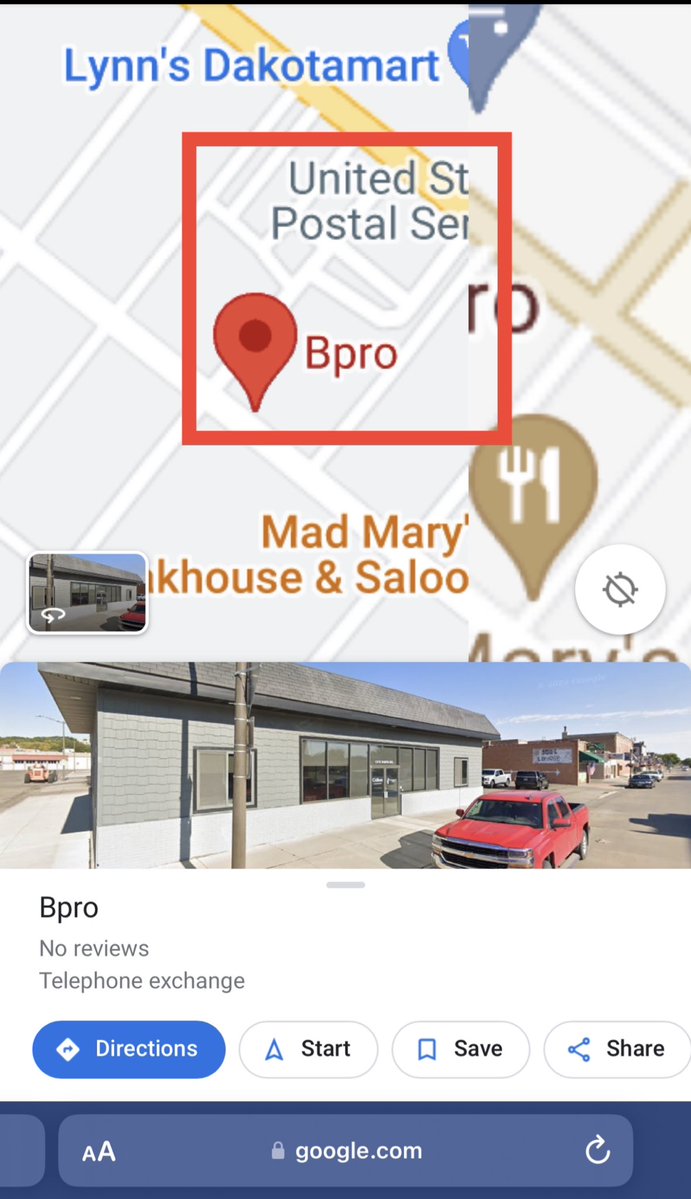Tap the my-location compass button
The image size is (691, 1199).
click(x=620, y=591)
